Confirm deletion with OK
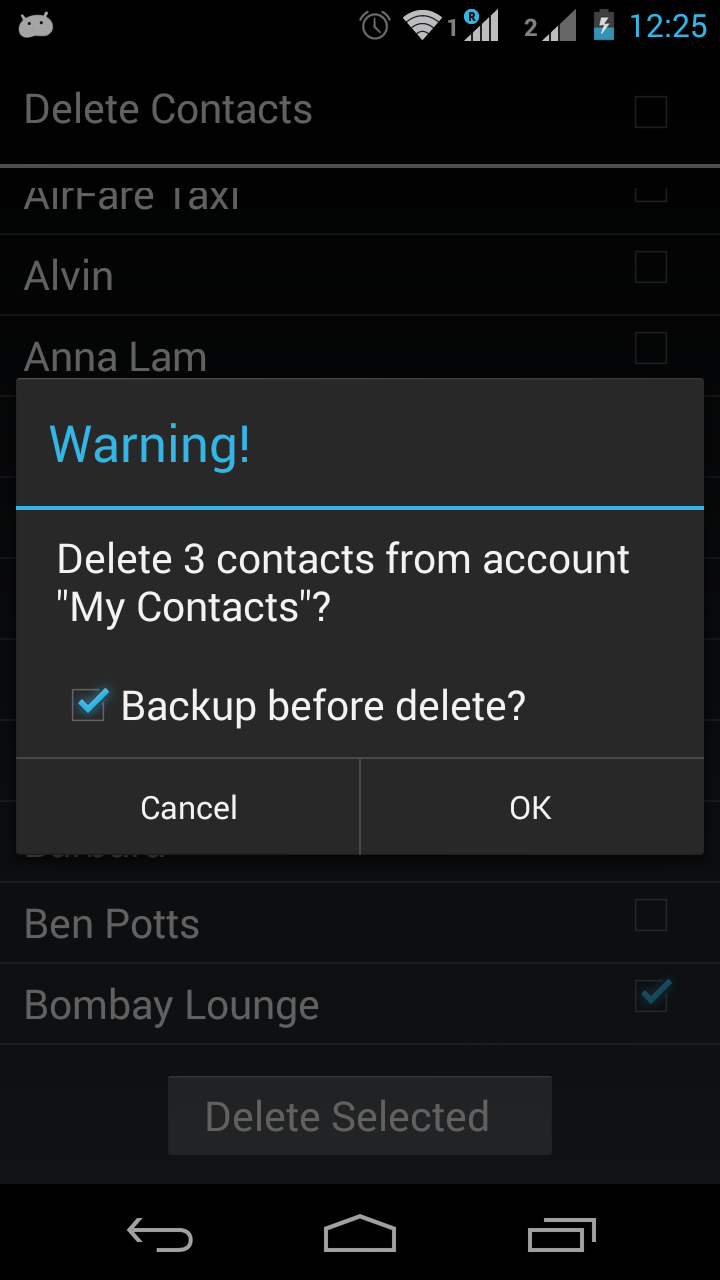This screenshot has height=1280, width=720. coord(531,807)
